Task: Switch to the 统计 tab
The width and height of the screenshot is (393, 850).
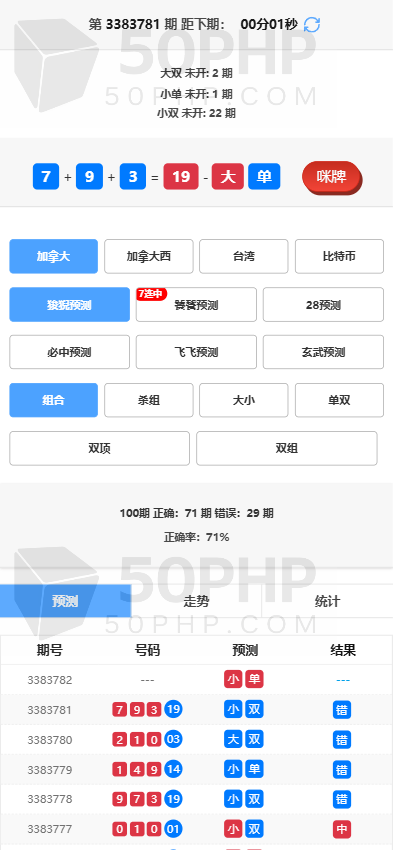Action: click(x=327, y=601)
